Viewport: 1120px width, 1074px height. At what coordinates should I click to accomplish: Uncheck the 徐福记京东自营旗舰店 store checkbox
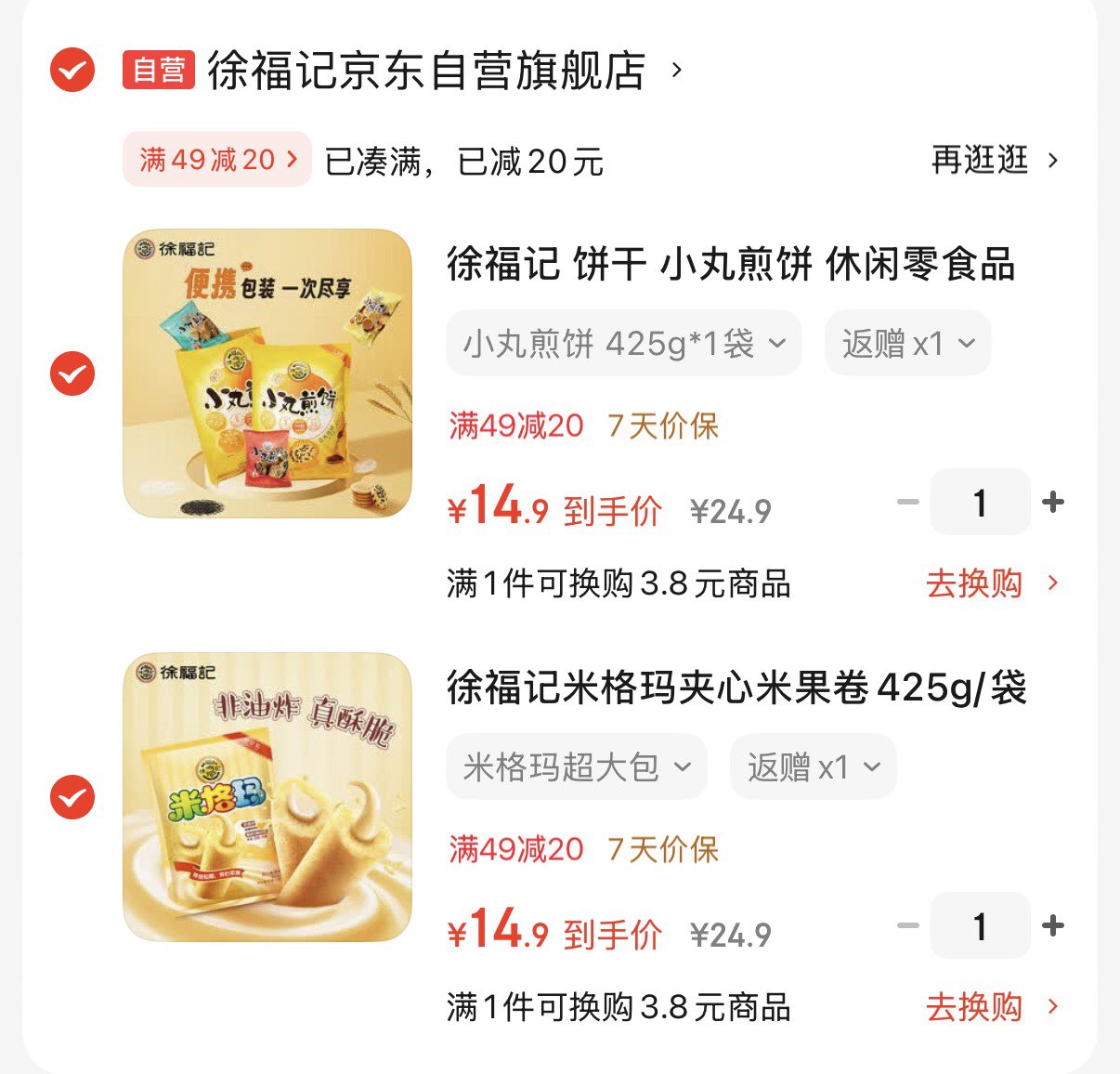click(72, 70)
